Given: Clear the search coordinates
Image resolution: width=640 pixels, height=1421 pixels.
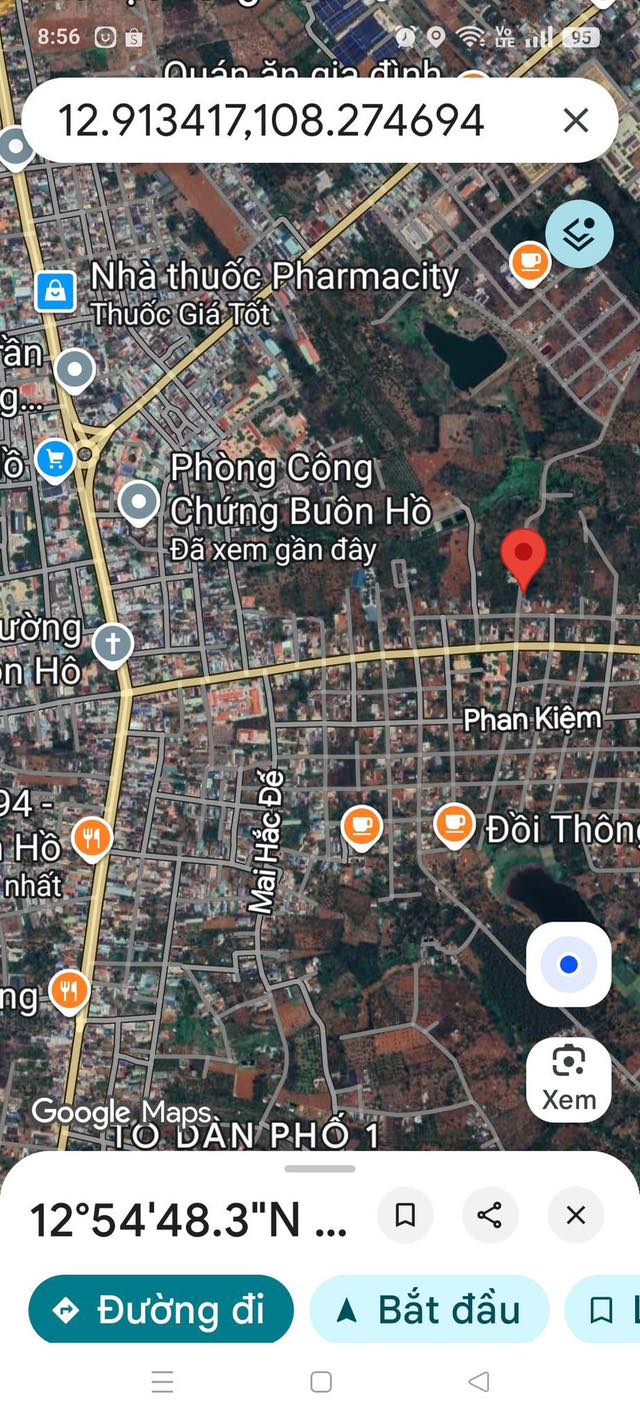Looking at the screenshot, I should [x=575, y=121].
